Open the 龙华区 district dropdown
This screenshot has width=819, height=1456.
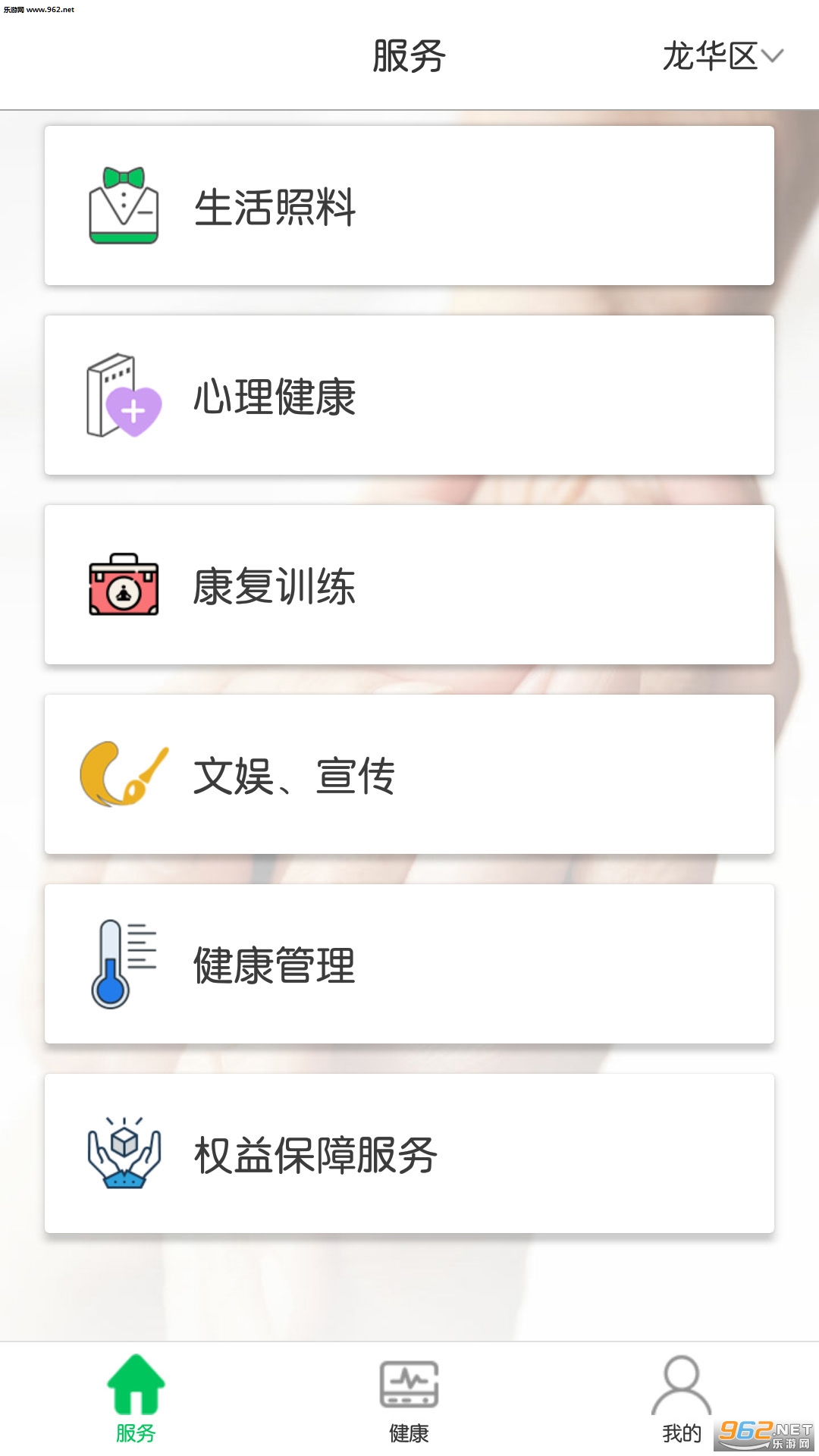tap(722, 56)
